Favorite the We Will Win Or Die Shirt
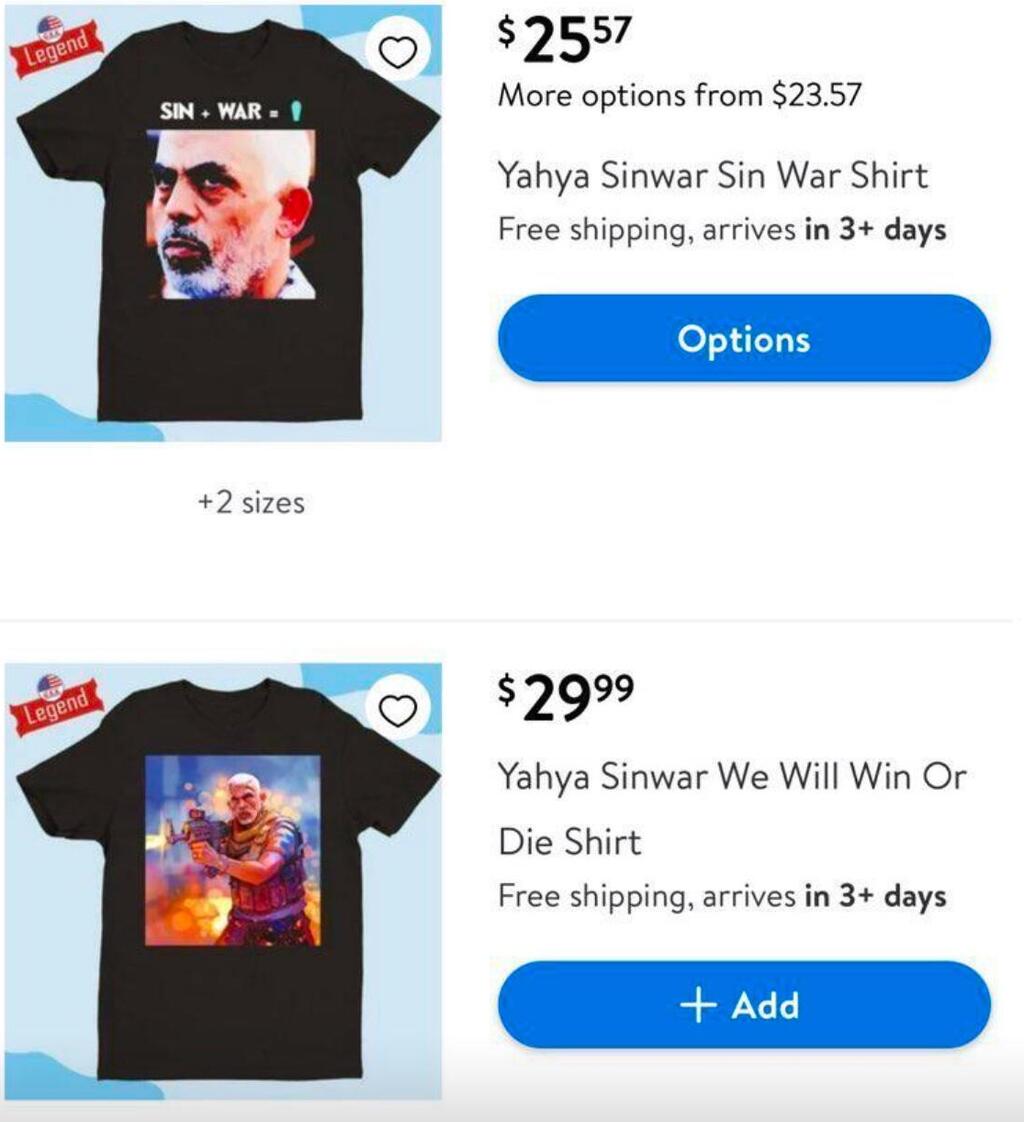The width and height of the screenshot is (1024, 1122). [399, 710]
